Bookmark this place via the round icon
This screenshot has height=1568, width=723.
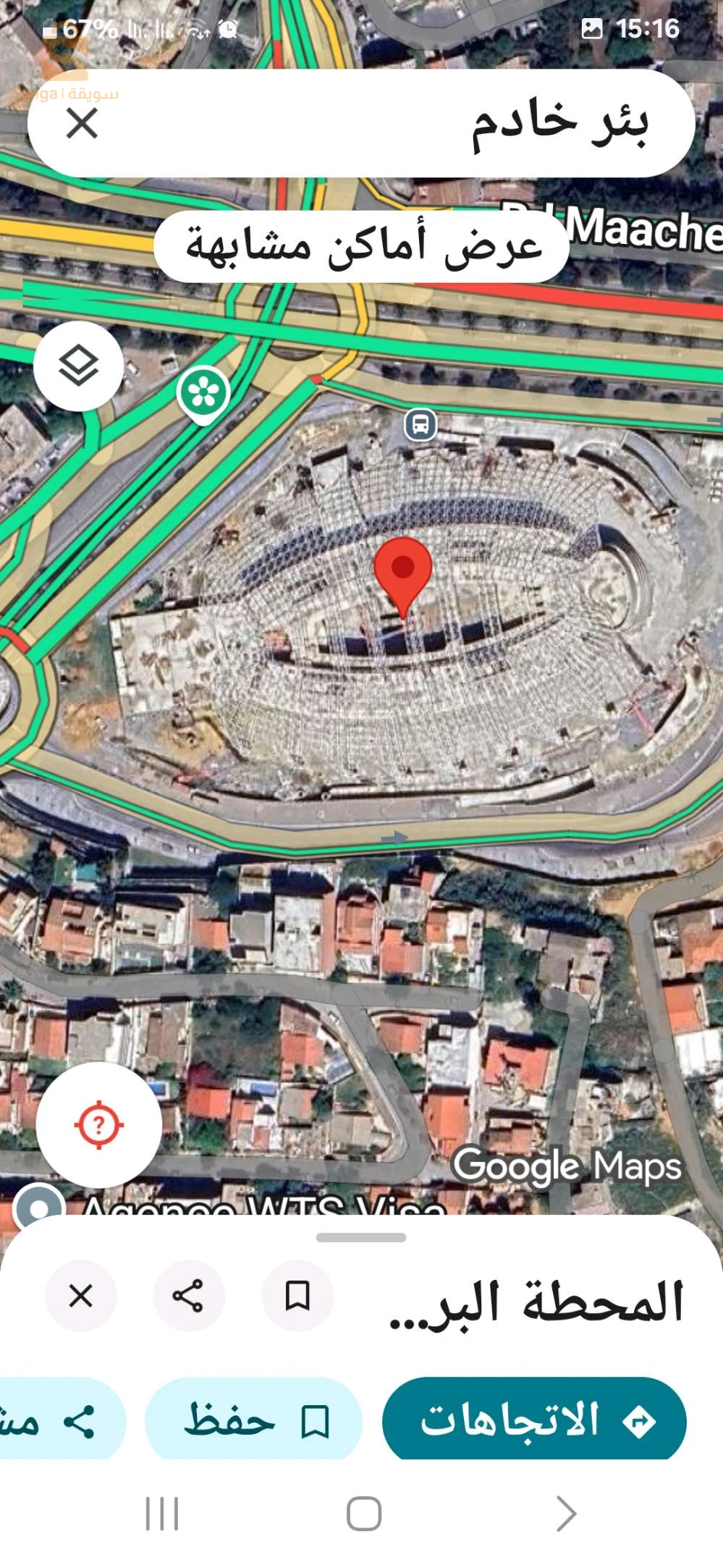297,1295
